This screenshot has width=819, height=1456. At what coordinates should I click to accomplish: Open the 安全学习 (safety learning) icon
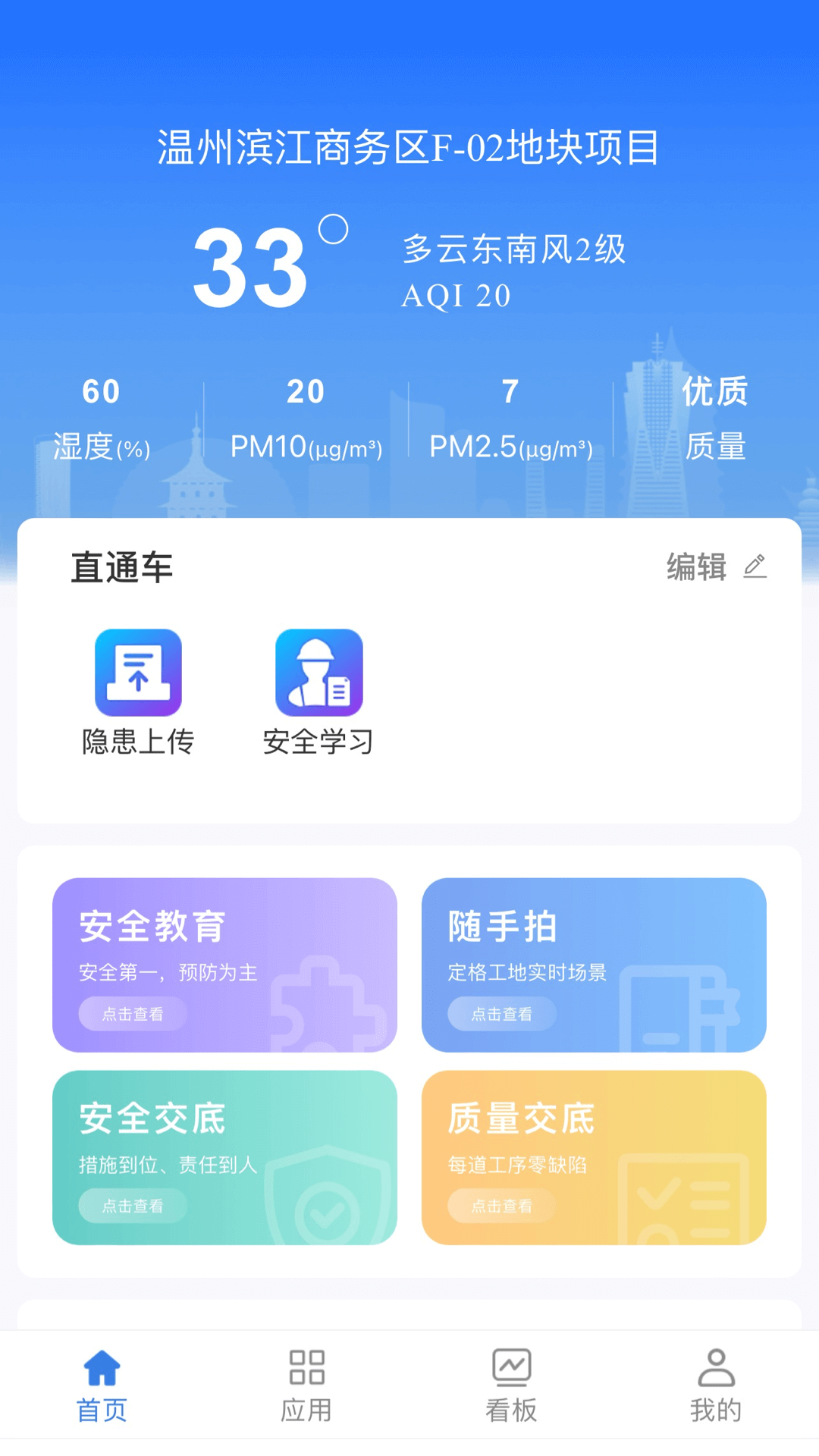318,673
